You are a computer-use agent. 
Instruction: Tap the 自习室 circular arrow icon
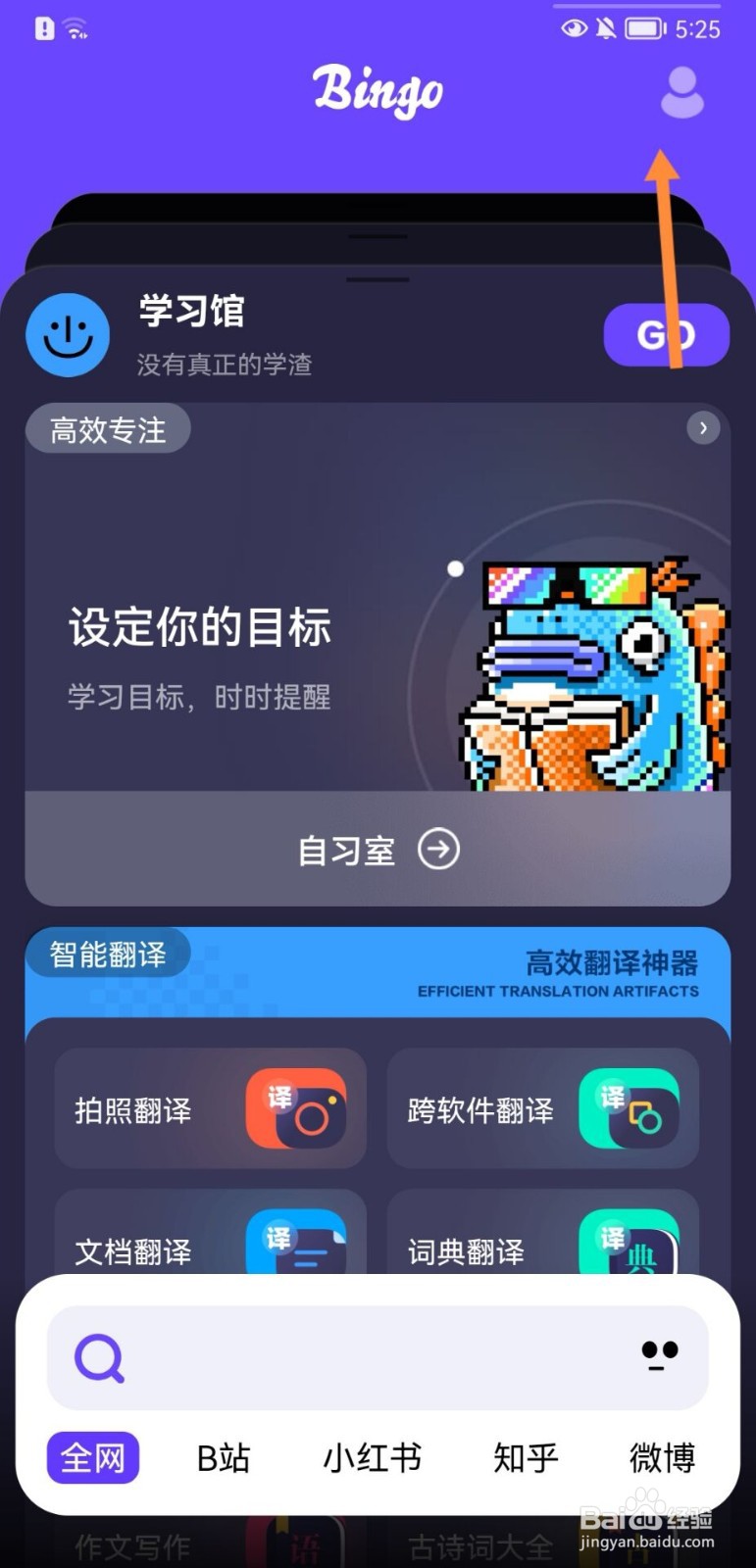pyautogui.click(x=438, y=849)
